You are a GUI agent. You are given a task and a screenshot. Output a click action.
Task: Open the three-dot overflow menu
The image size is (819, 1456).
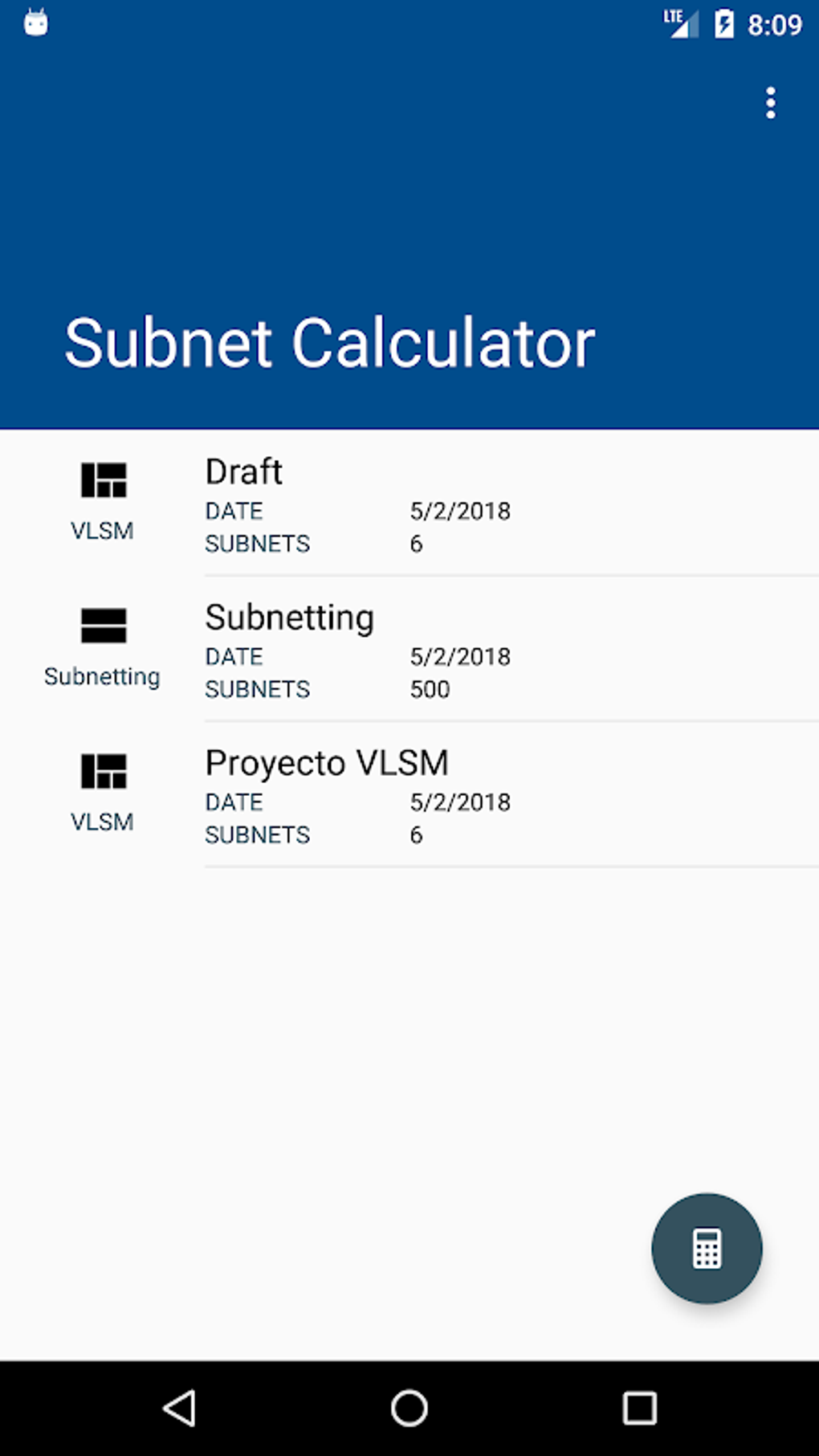770,104
